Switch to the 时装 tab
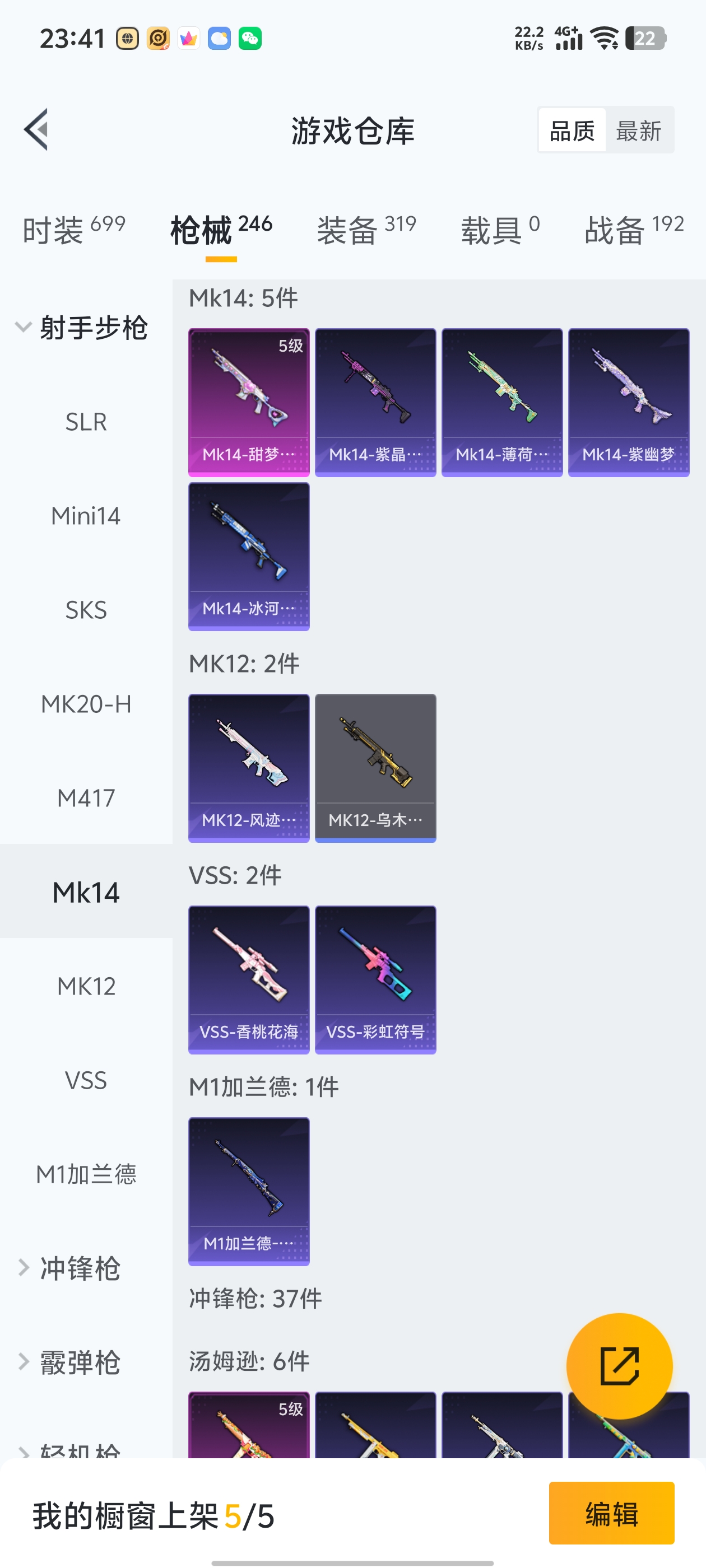 pyautogui.click(x=73, y=230)
